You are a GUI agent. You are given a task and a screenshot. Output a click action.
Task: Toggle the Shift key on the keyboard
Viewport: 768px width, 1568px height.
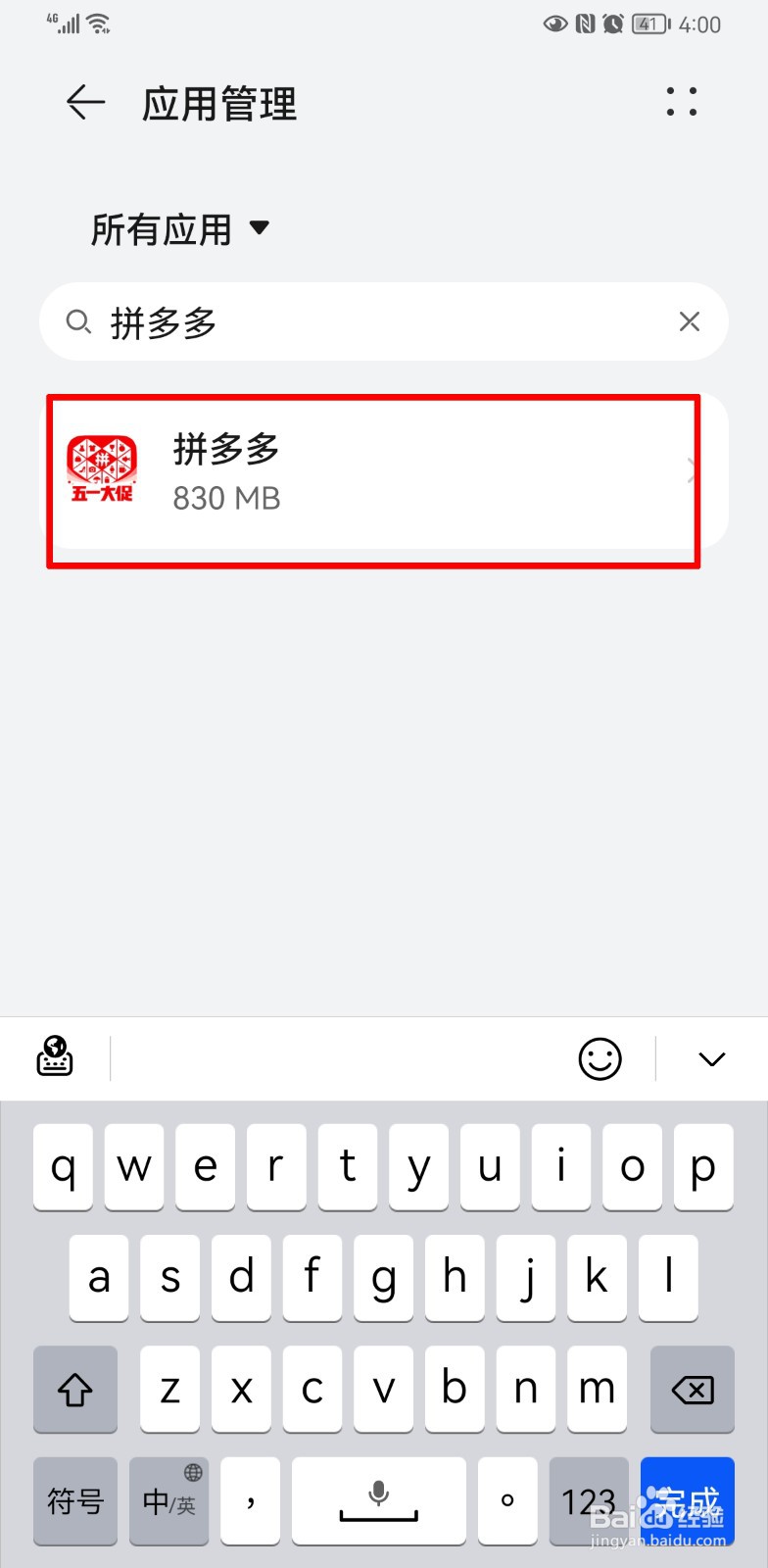pyautogui.click(x=74, y=1390)
